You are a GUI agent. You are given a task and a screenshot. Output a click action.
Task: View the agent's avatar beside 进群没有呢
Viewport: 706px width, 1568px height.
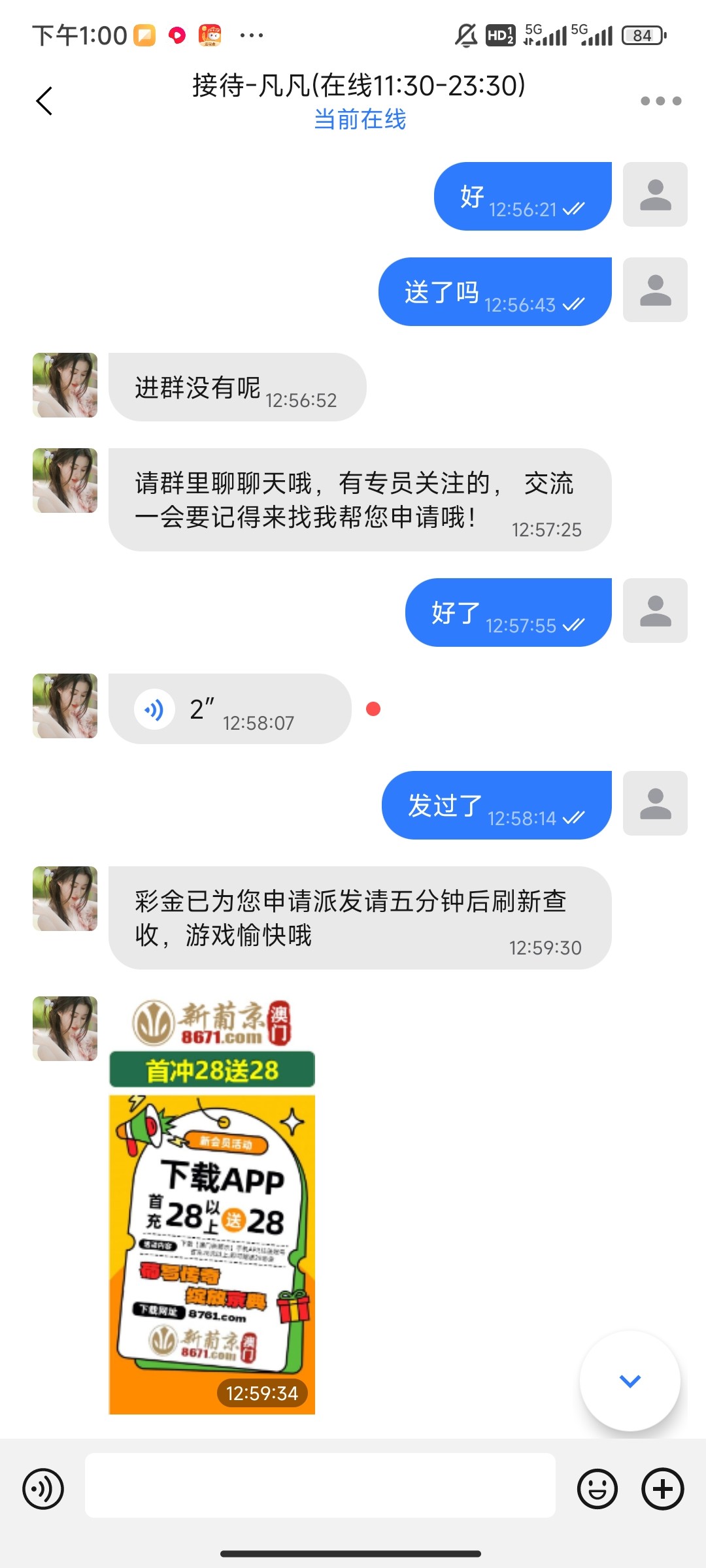point(65,385)
